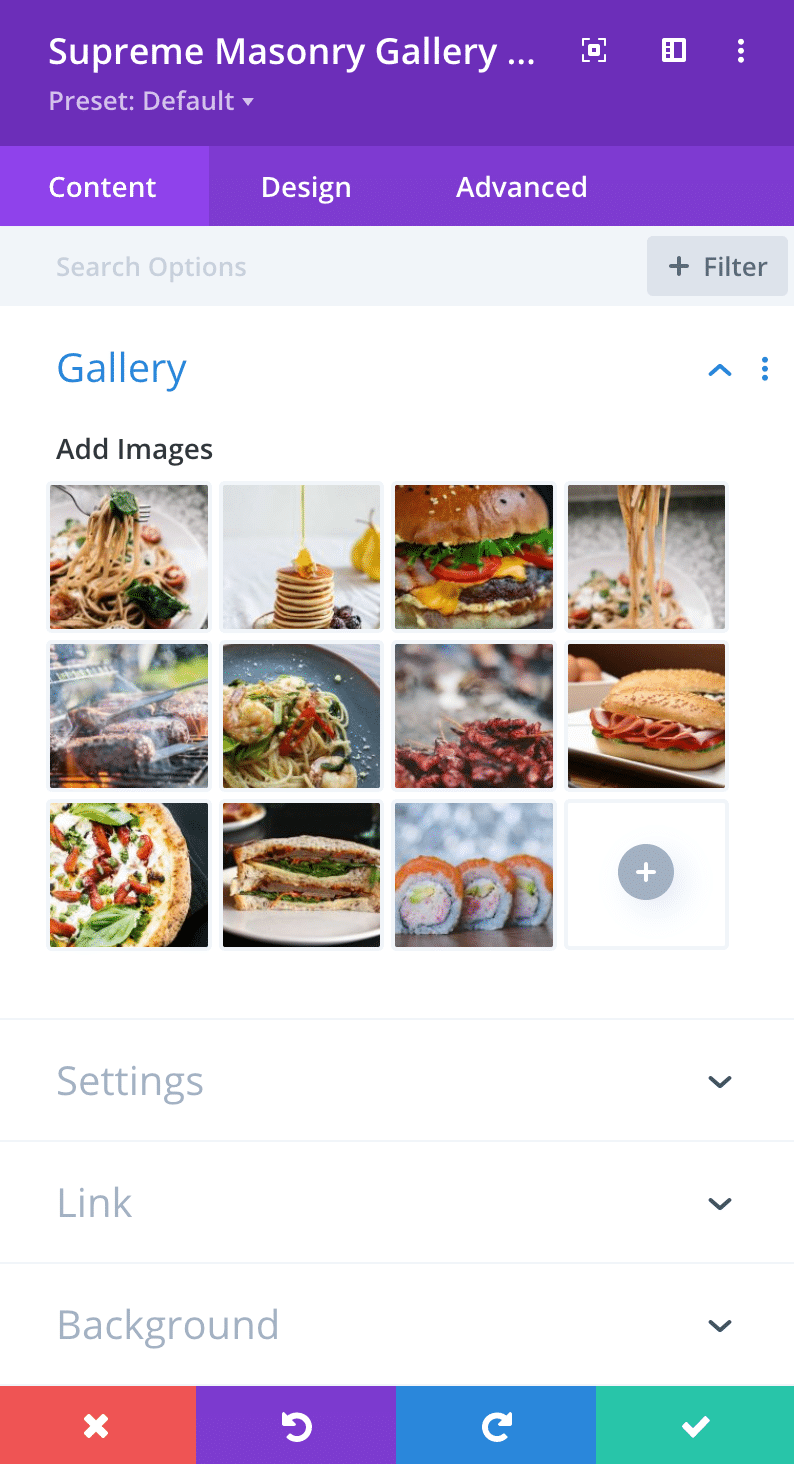Viewport: 794px width, 1464px height.
Task: Select the pizza image thumbnail
Action: pyautogui.click(x=129, y=874)
